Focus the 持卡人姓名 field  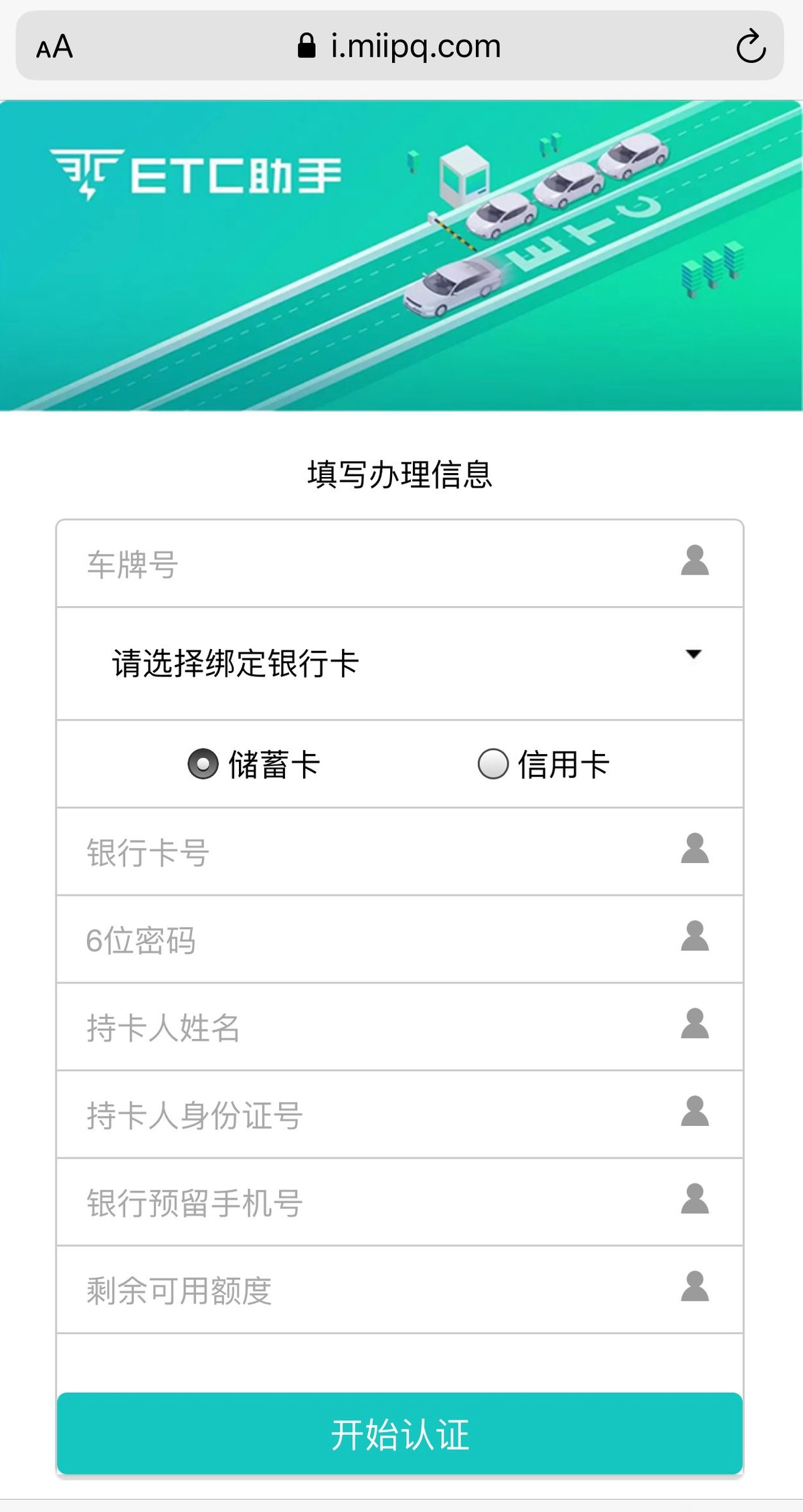pyautogui.click(x=375, y=1028)
